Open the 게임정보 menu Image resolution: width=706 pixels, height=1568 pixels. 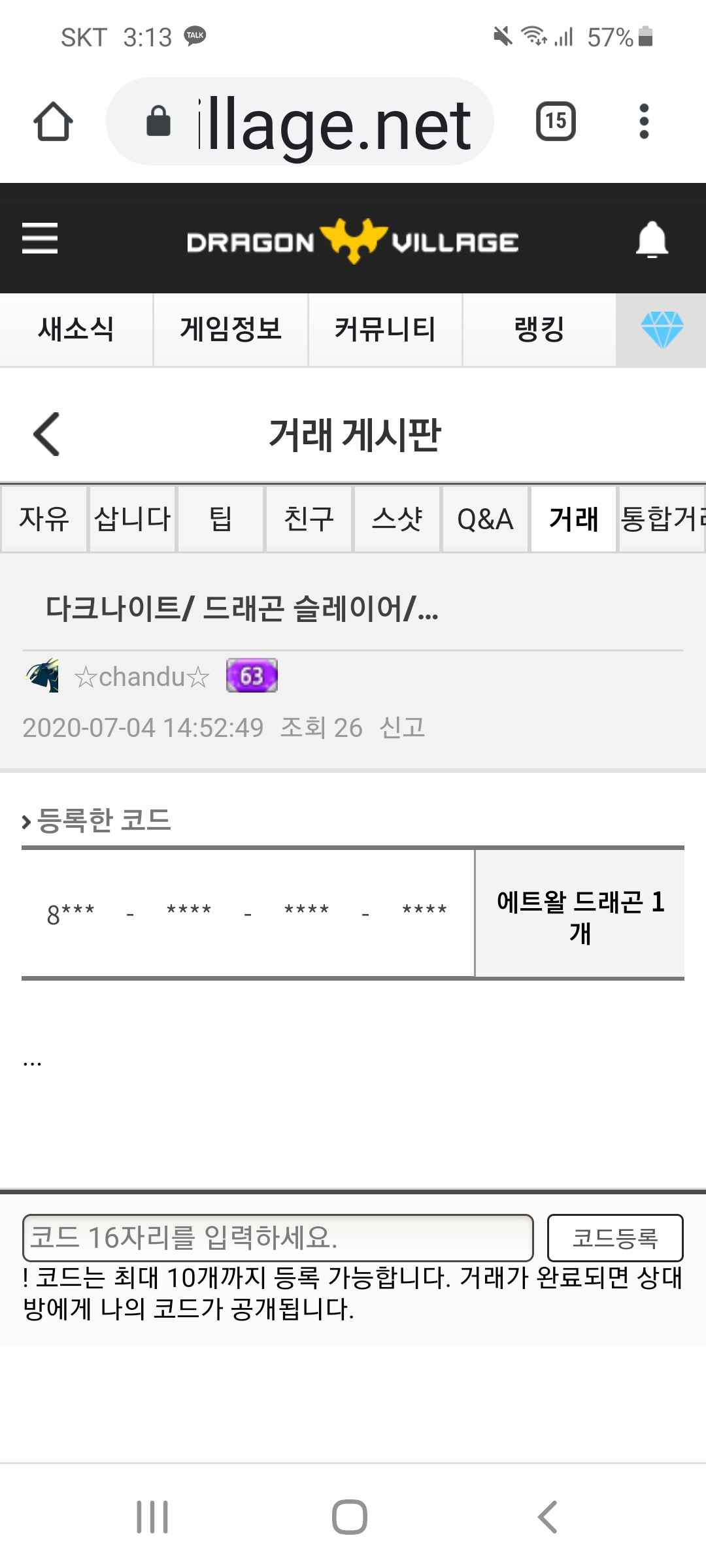click(230, 329)
